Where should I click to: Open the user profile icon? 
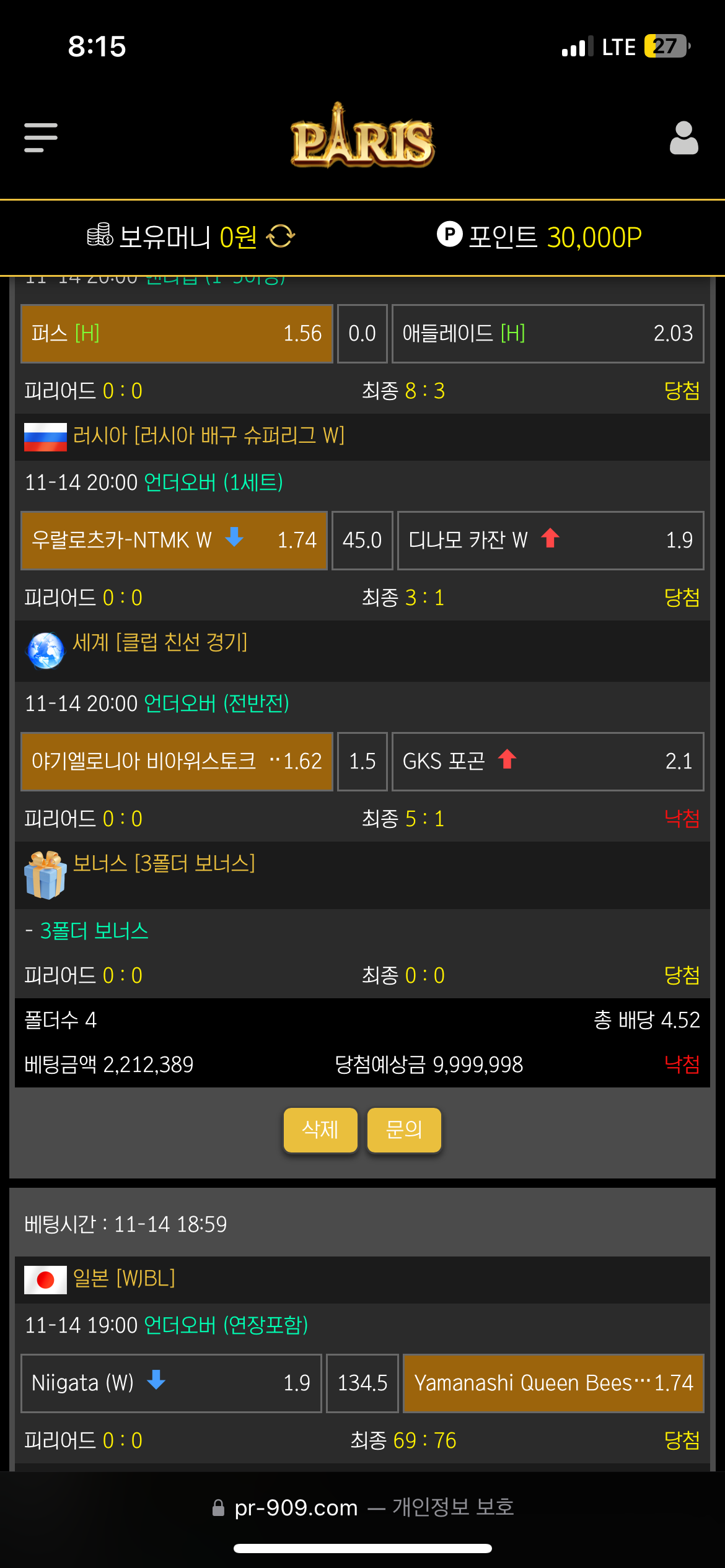(683, 137)
